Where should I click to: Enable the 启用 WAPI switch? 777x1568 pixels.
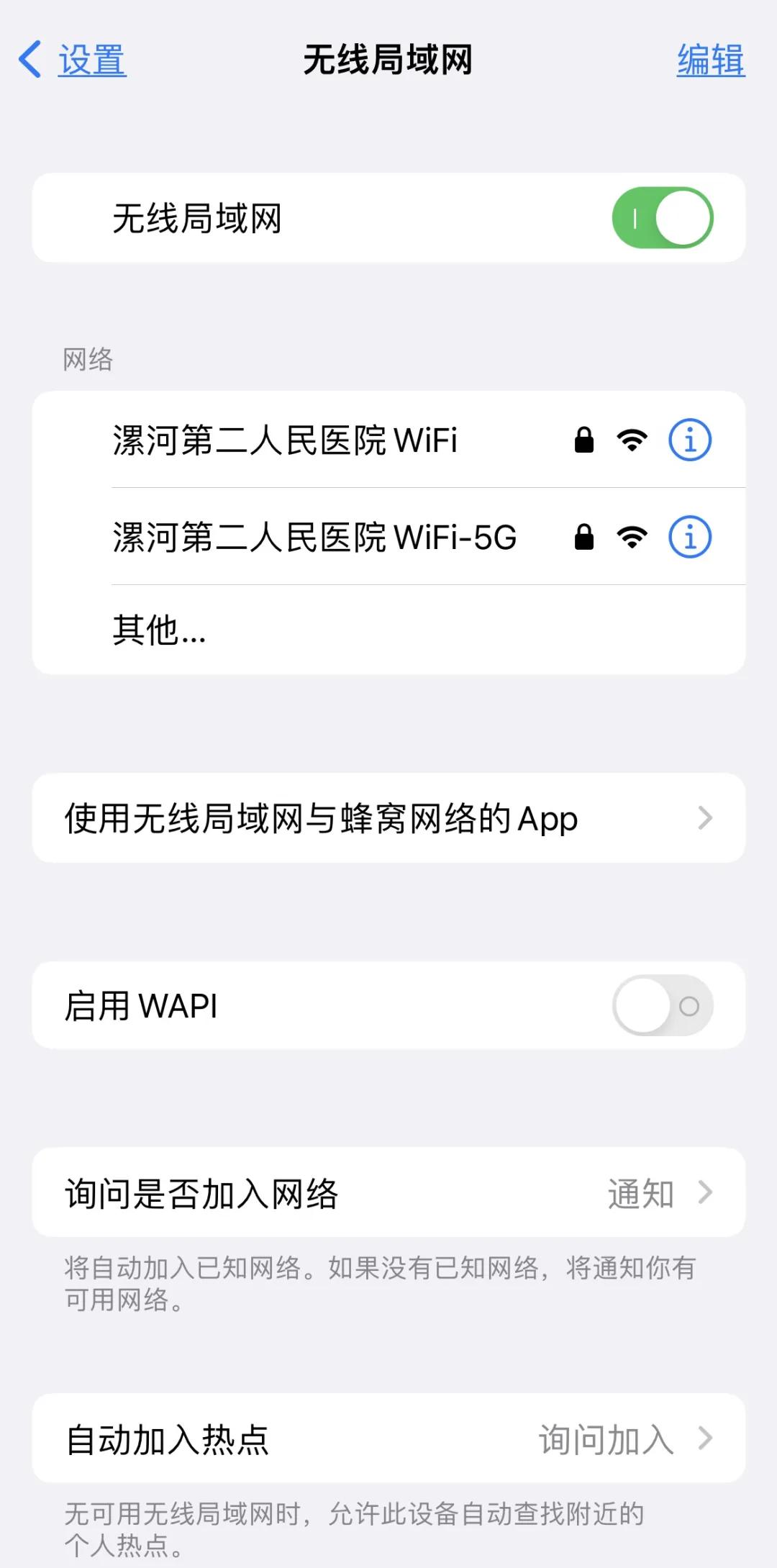662,1005
